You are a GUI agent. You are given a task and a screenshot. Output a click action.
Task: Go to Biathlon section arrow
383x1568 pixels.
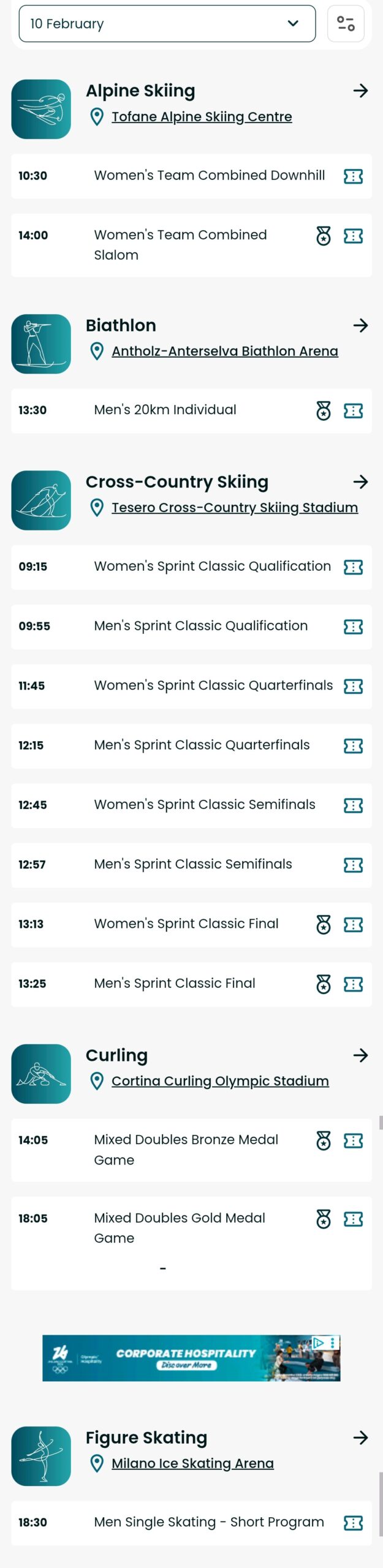pos(360,325)
